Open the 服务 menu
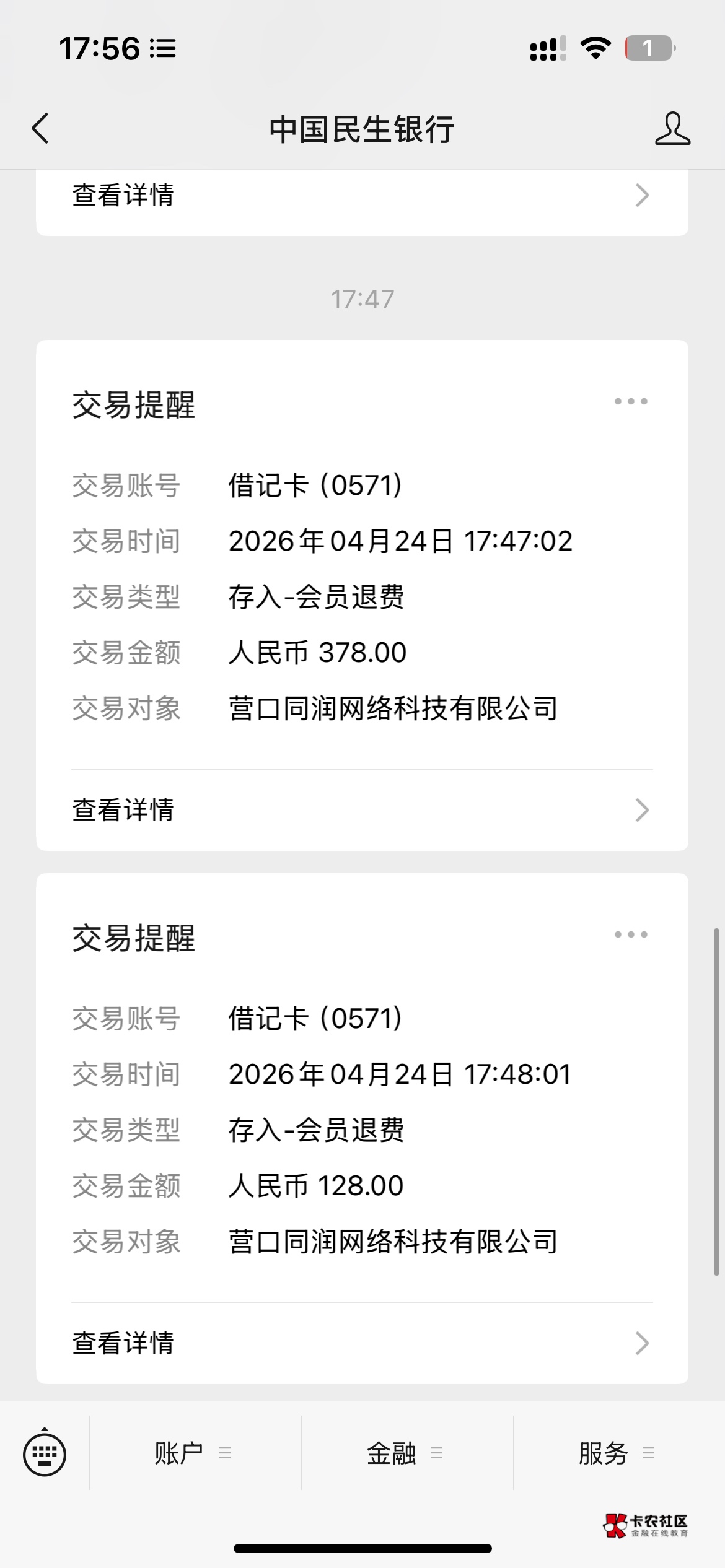 (617, 1453)
